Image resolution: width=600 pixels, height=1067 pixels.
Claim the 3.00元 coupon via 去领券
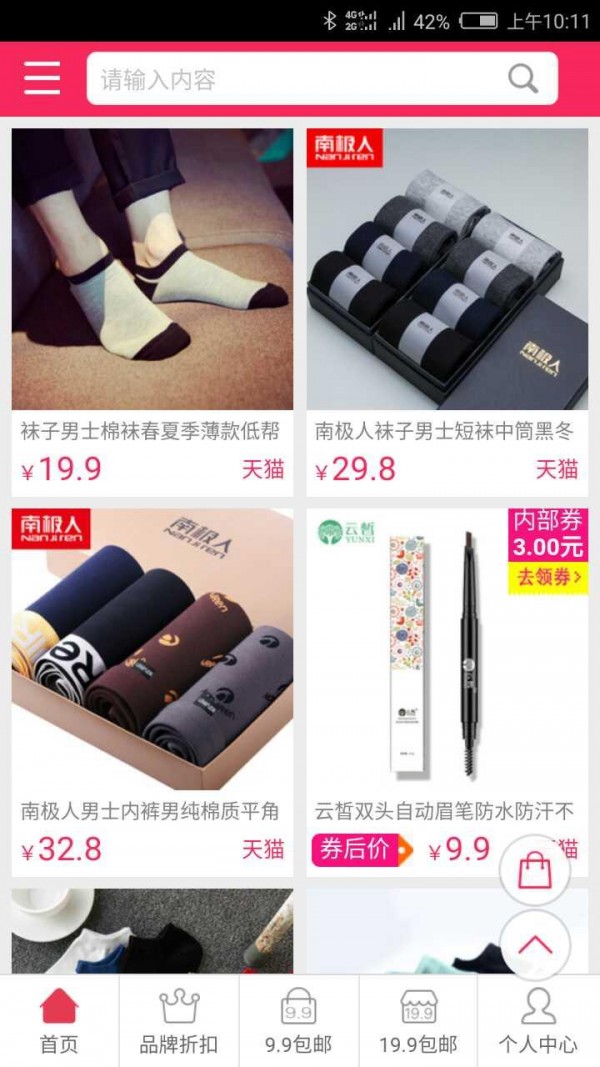548,577
